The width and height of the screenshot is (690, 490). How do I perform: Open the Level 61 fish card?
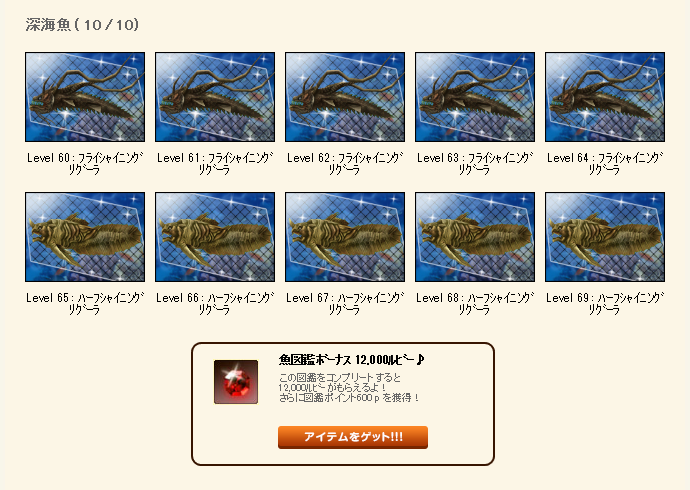tap(215, 97)
